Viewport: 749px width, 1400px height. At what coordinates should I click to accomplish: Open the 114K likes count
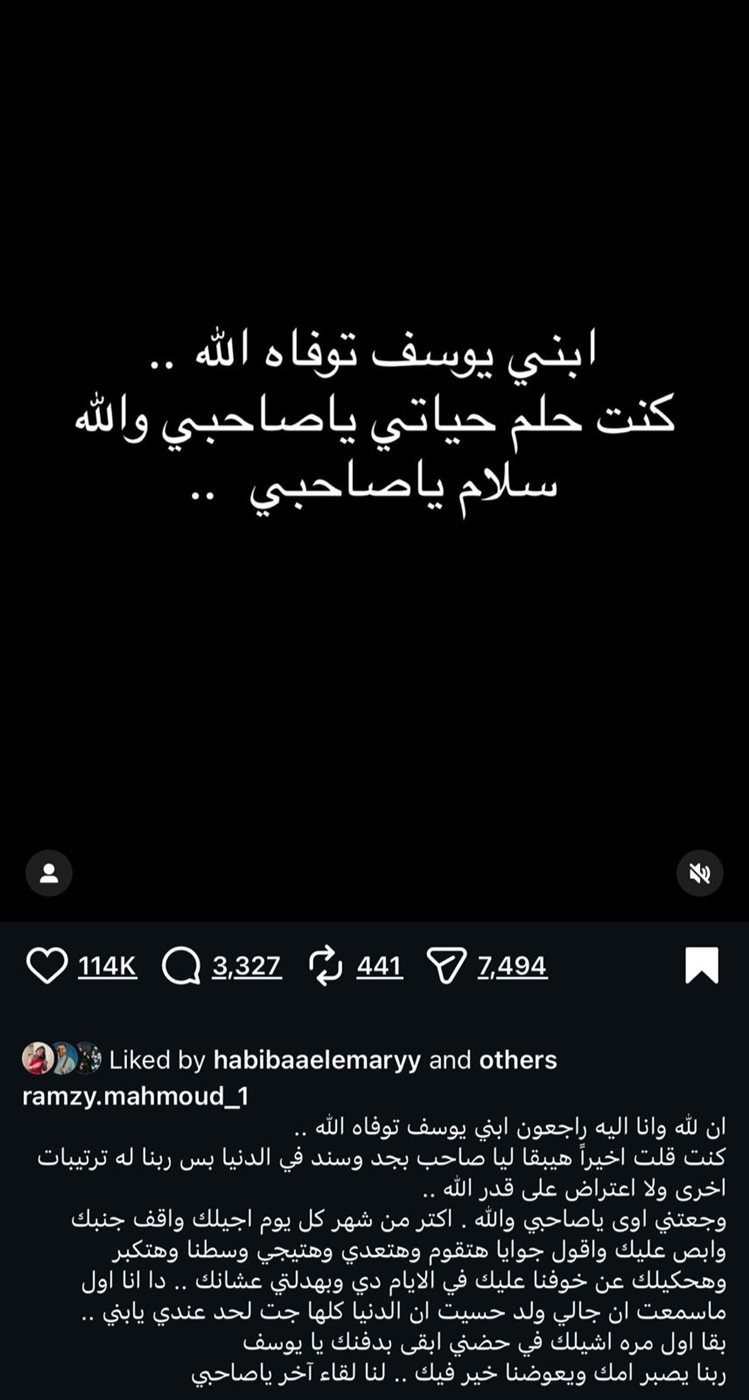tap(107, 966)
